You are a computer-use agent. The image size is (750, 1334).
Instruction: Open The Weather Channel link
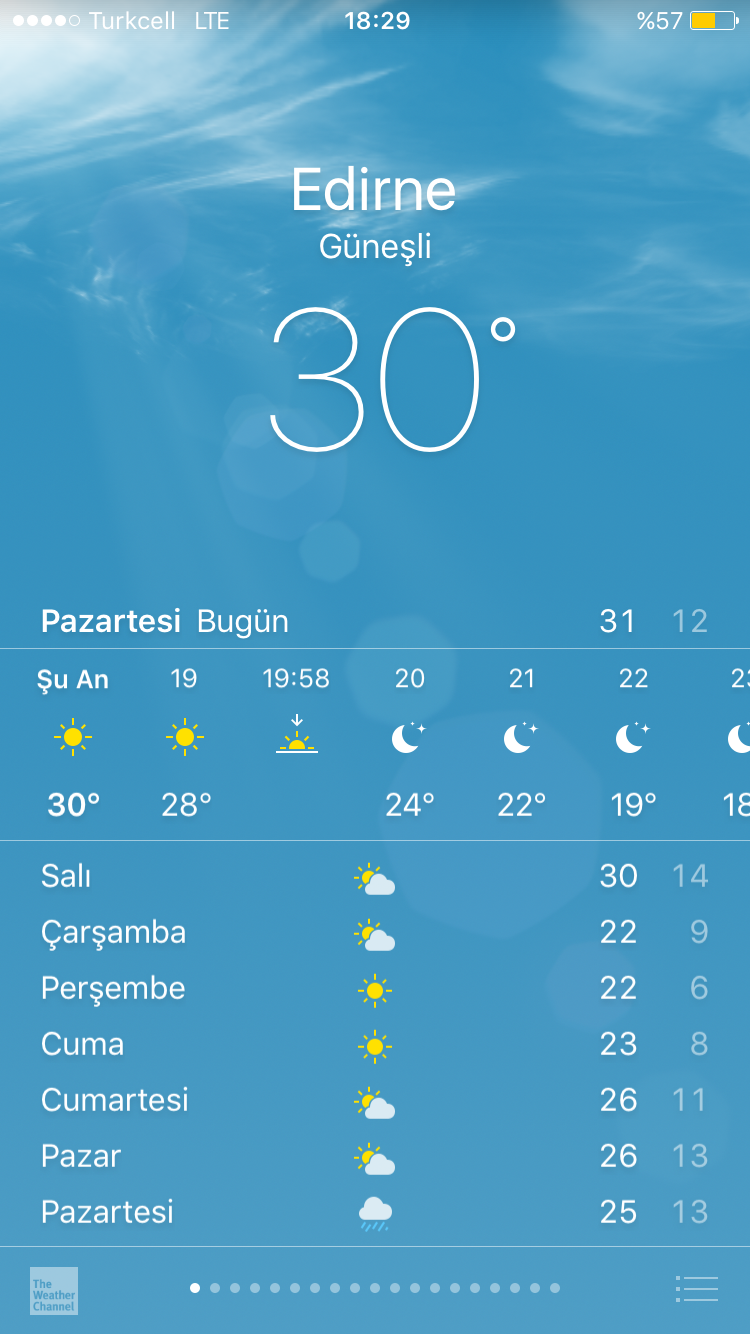[54, 1290]
